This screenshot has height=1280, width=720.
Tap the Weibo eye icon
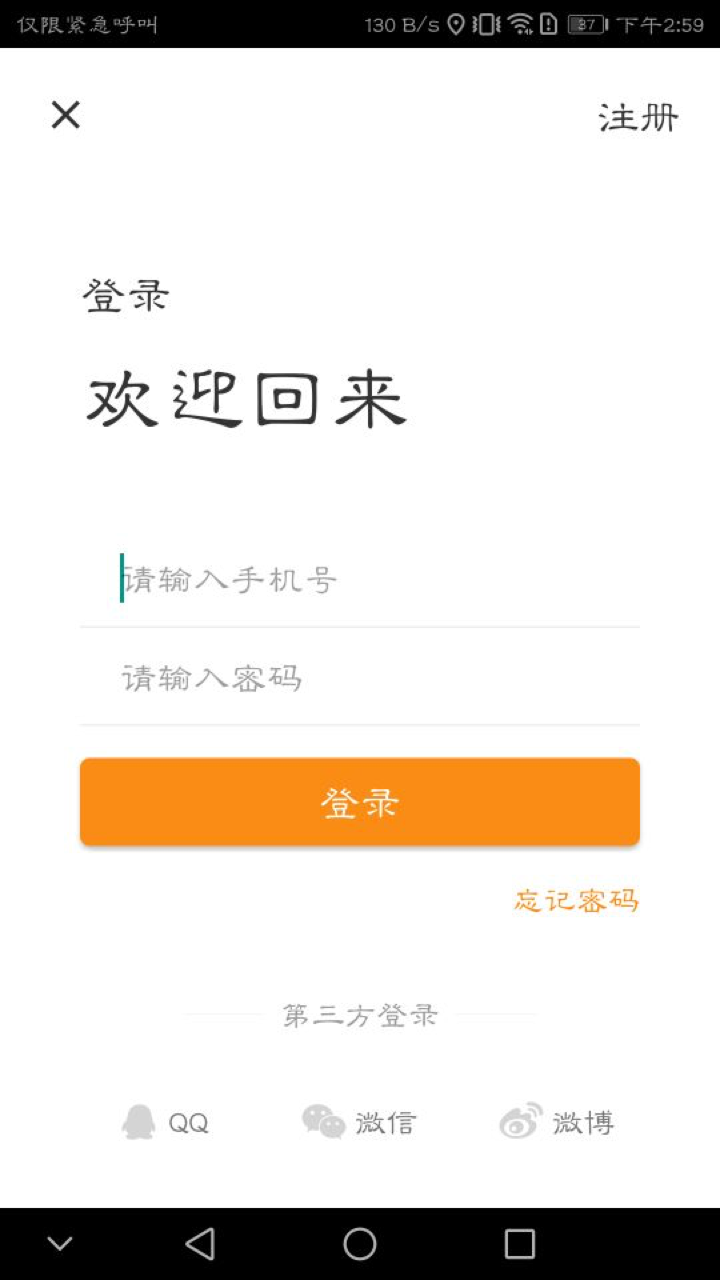[520, 1120]
